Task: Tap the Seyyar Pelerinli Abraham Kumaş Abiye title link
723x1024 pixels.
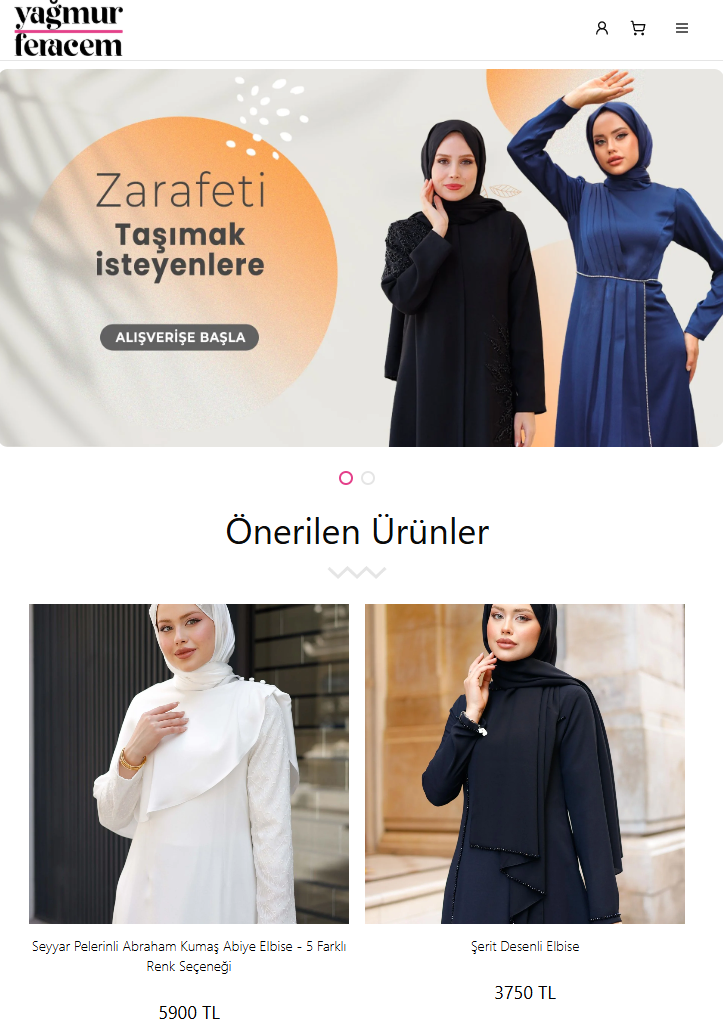Action: (189, 956)
